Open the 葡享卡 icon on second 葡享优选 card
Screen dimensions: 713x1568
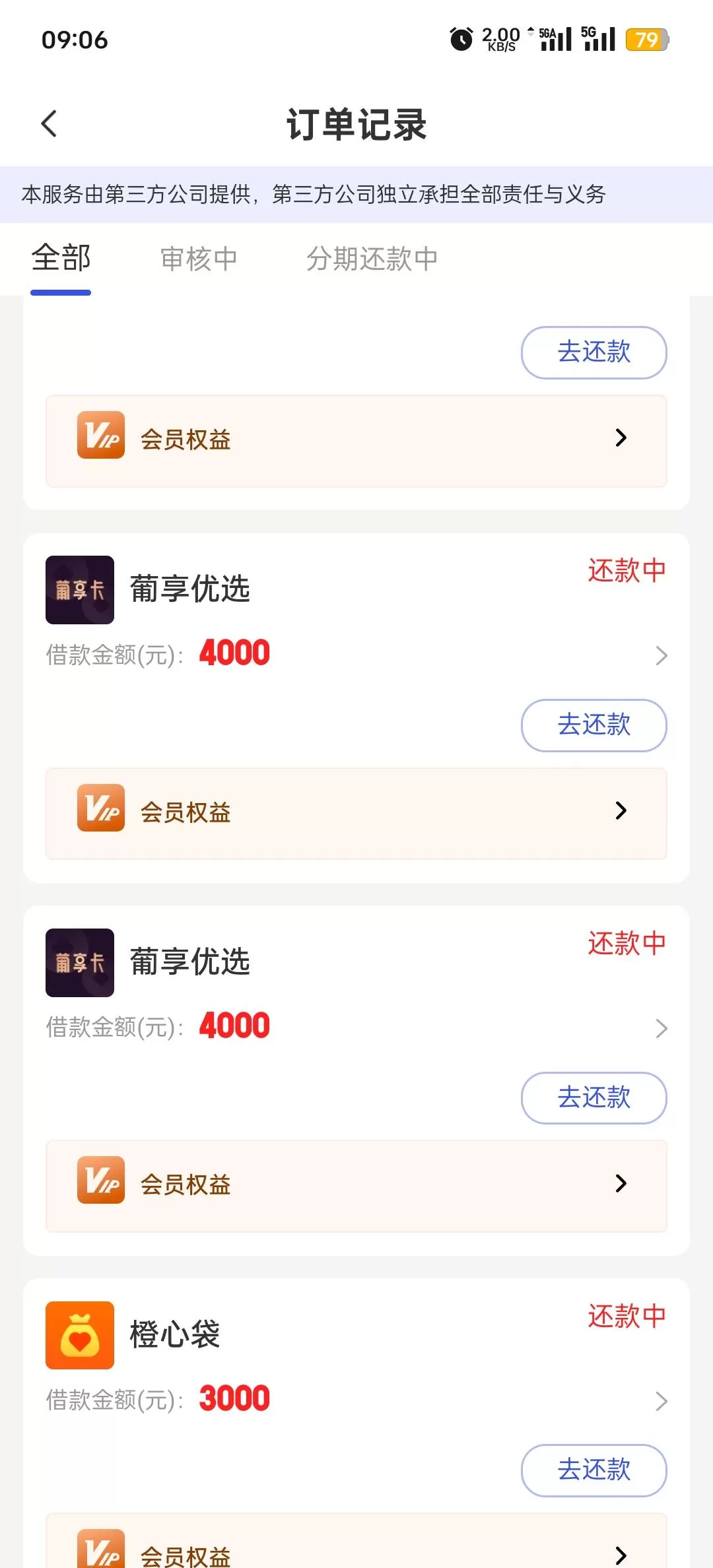[80, 964]
